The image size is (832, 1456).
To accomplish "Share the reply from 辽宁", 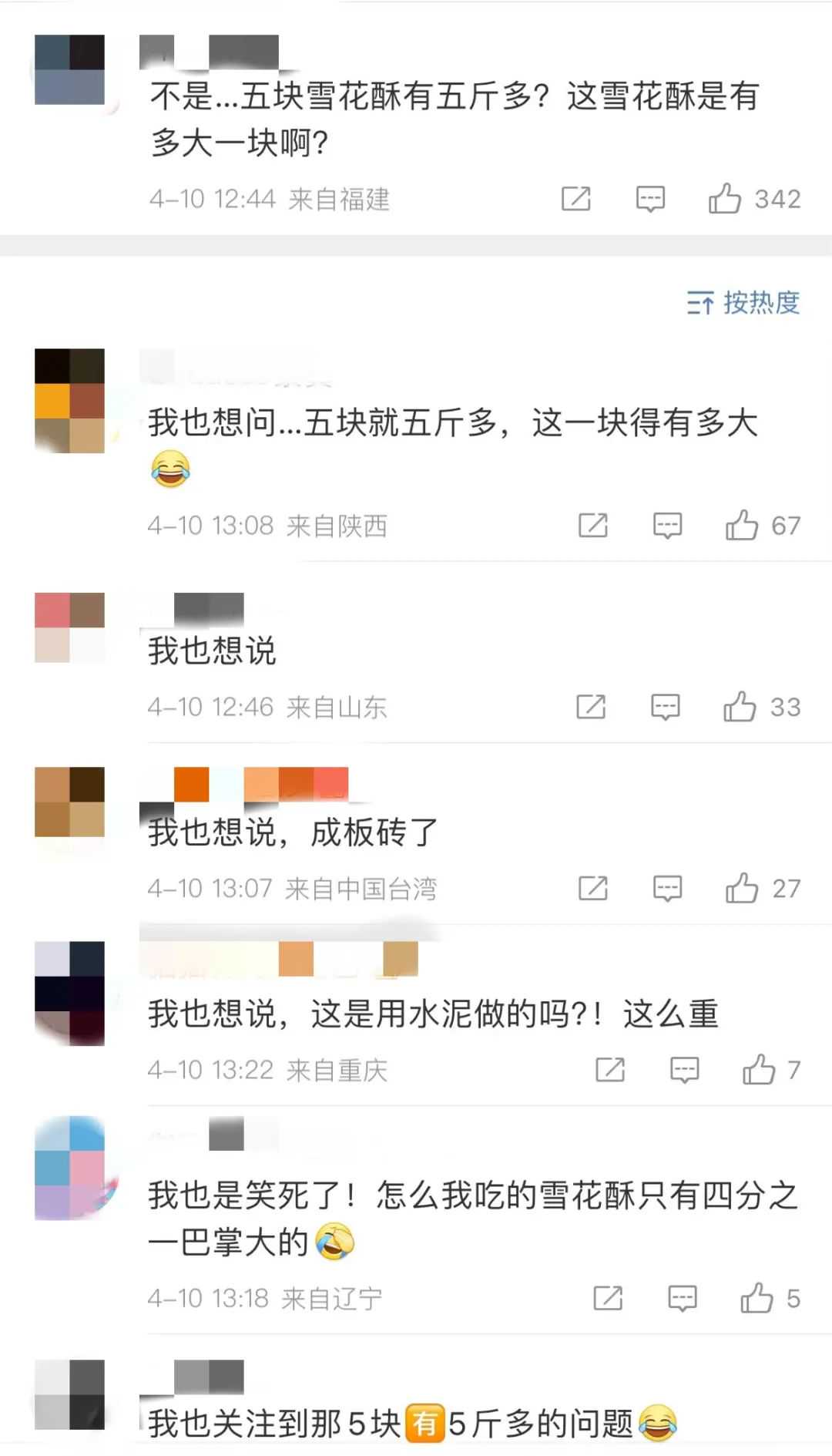I will pyautogui.click(x=608, y=1299).
